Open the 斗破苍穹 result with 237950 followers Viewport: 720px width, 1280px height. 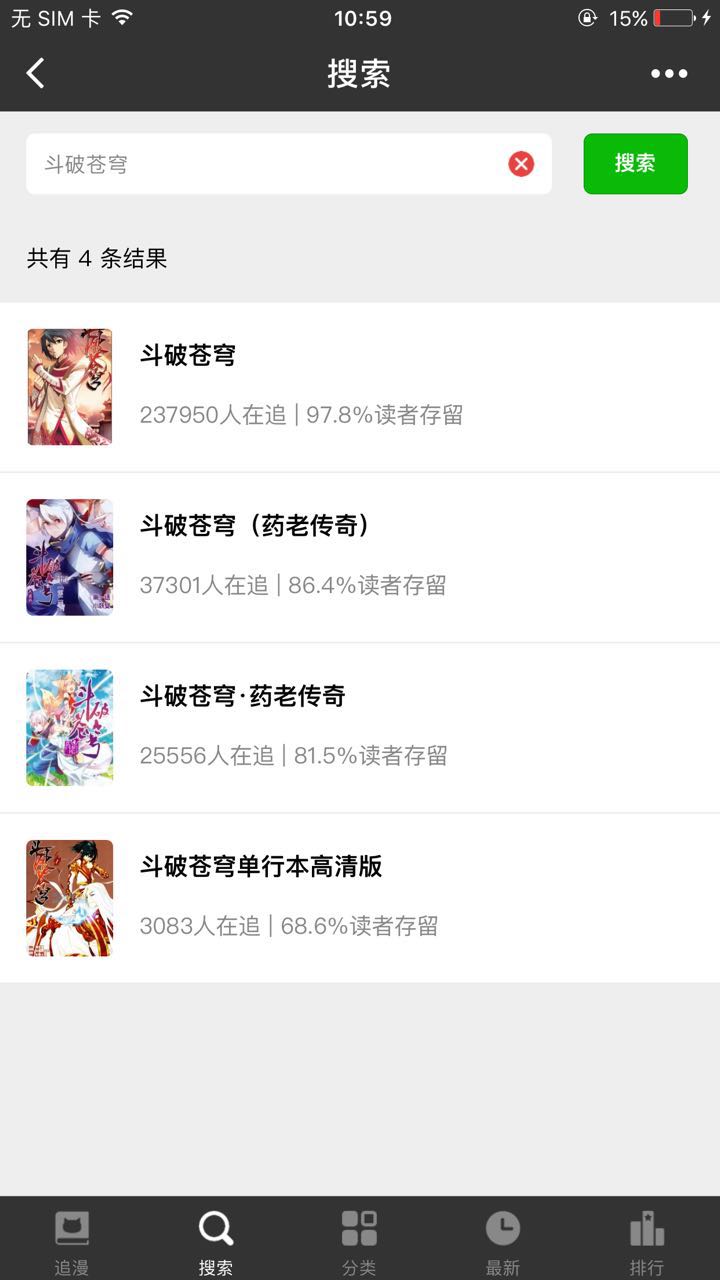pos(360,387)
